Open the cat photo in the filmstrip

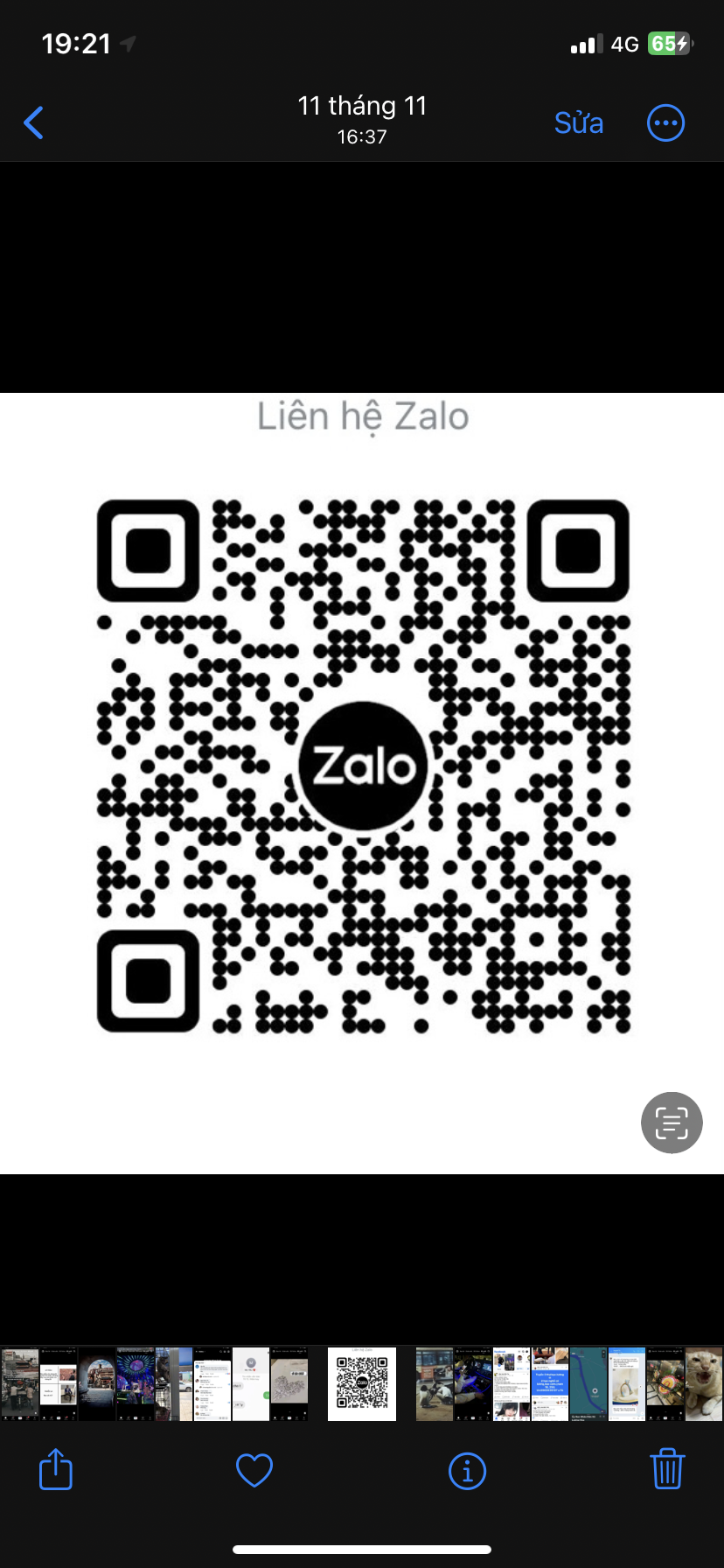click(x=704, y=1383)
